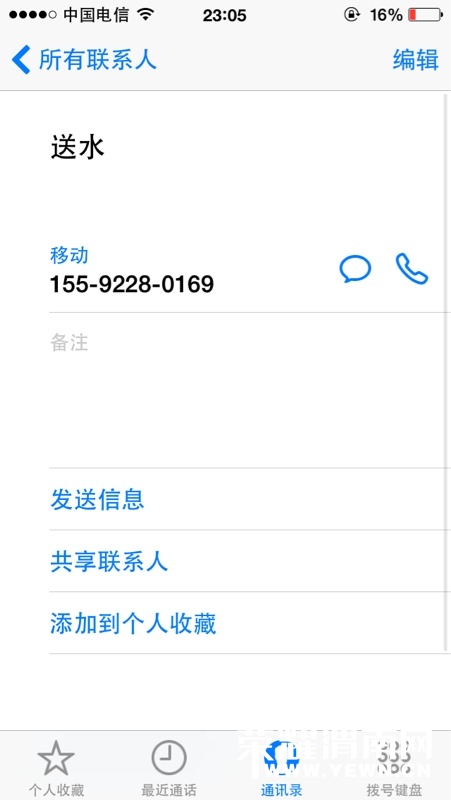Open the message bubble icon for 155-9228-0169
This screenshot has width=451, height=800.
[355, 269]
